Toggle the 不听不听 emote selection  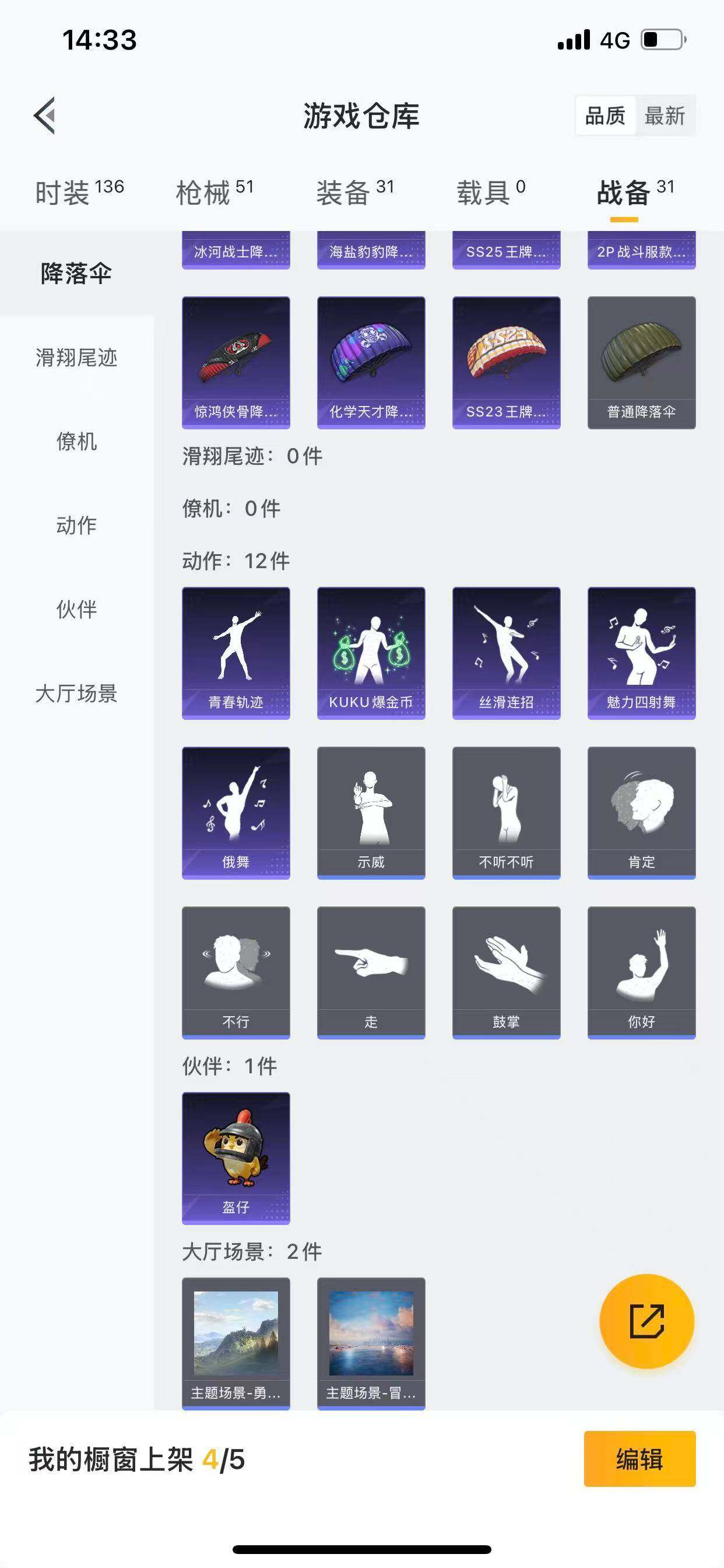click(507, 811)
